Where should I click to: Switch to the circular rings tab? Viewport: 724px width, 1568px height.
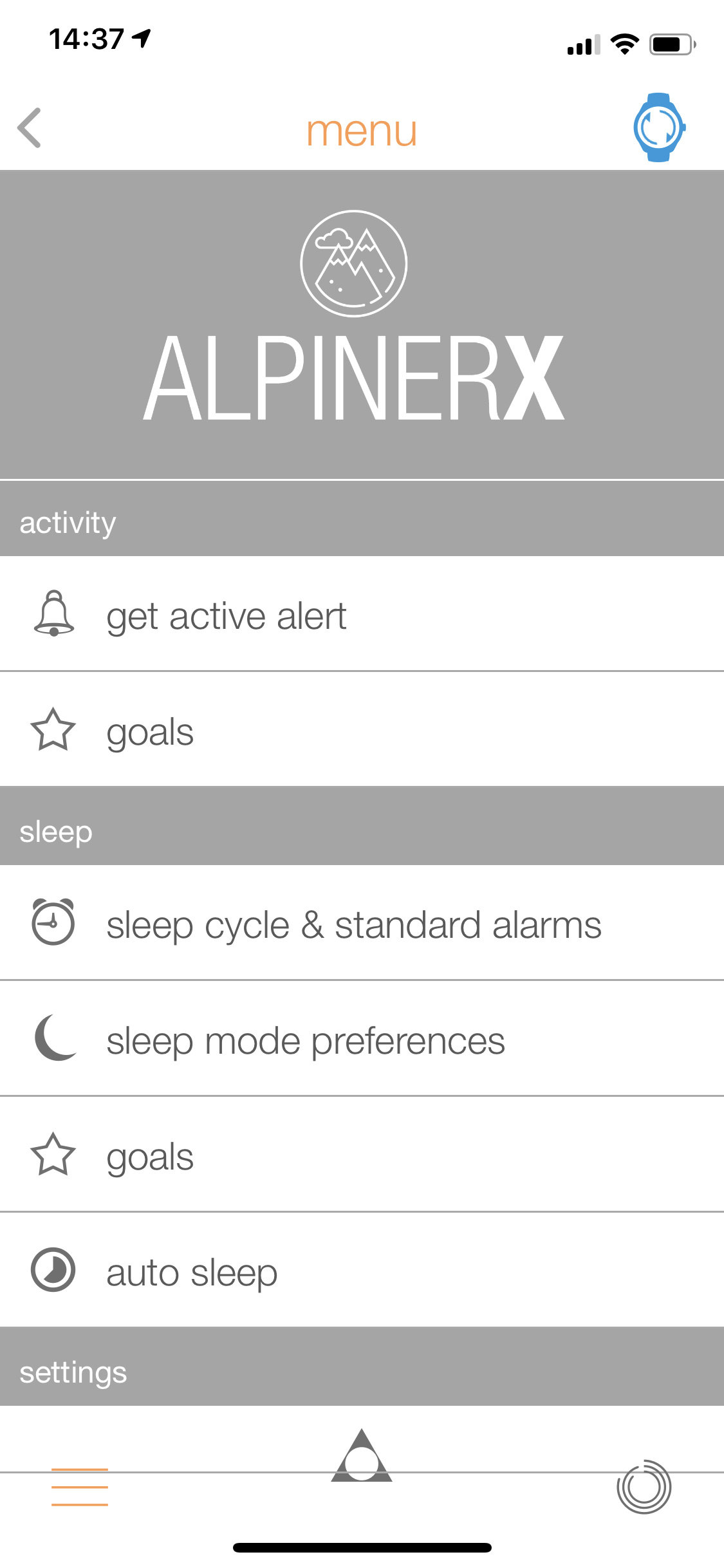point(644,1487)
